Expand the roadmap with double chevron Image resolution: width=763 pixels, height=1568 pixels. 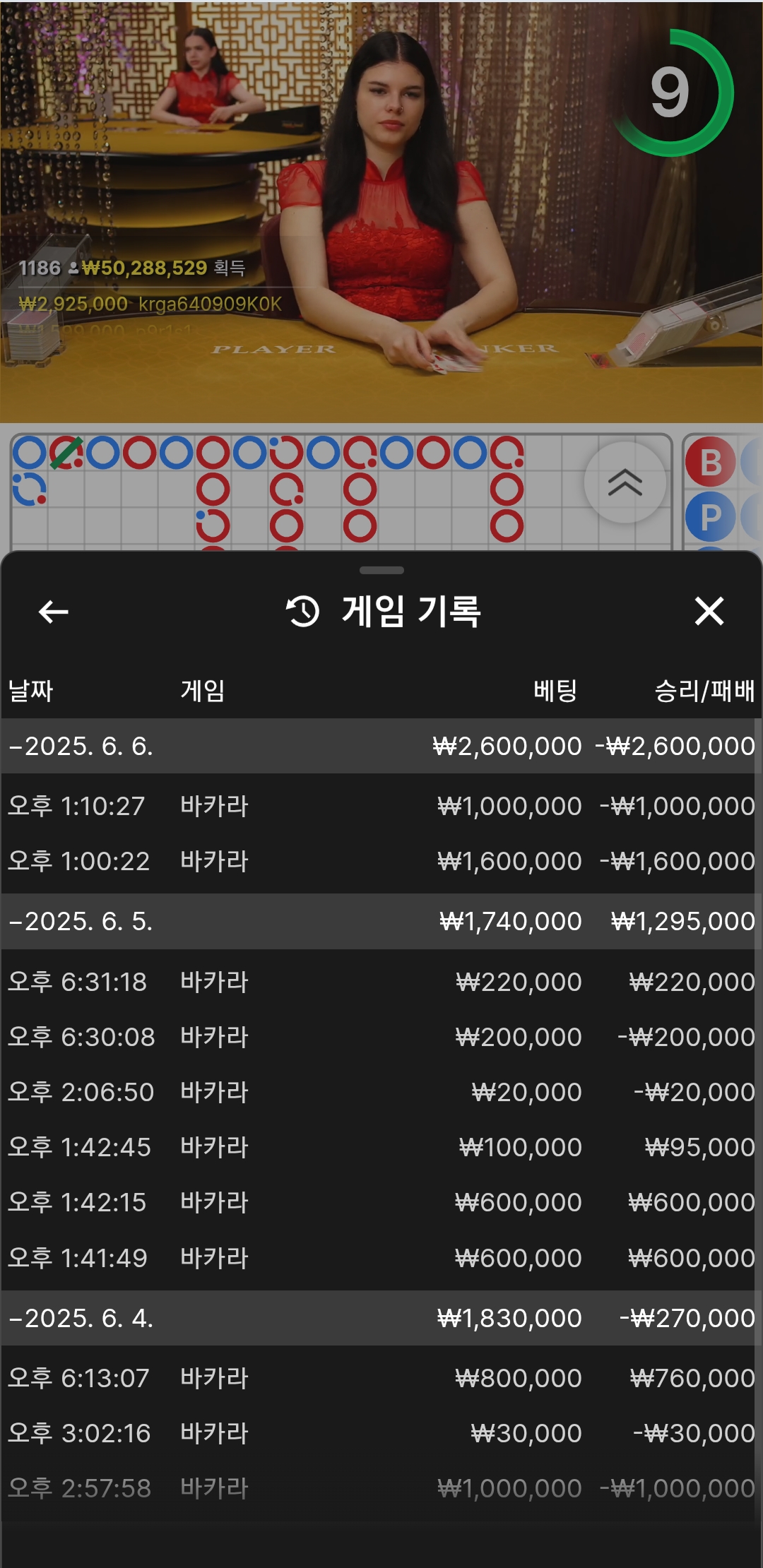pos(625,483)
